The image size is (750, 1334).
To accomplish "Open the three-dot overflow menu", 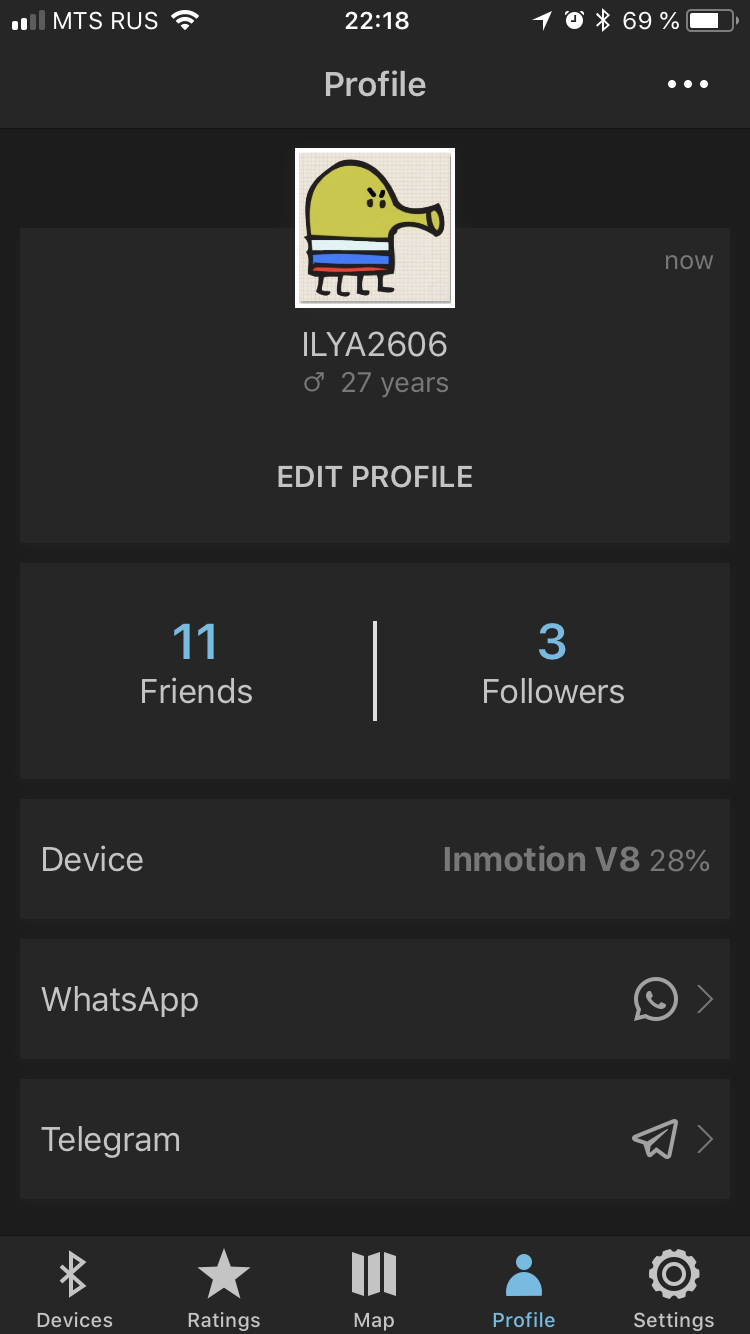I will [x=688, y=85].
